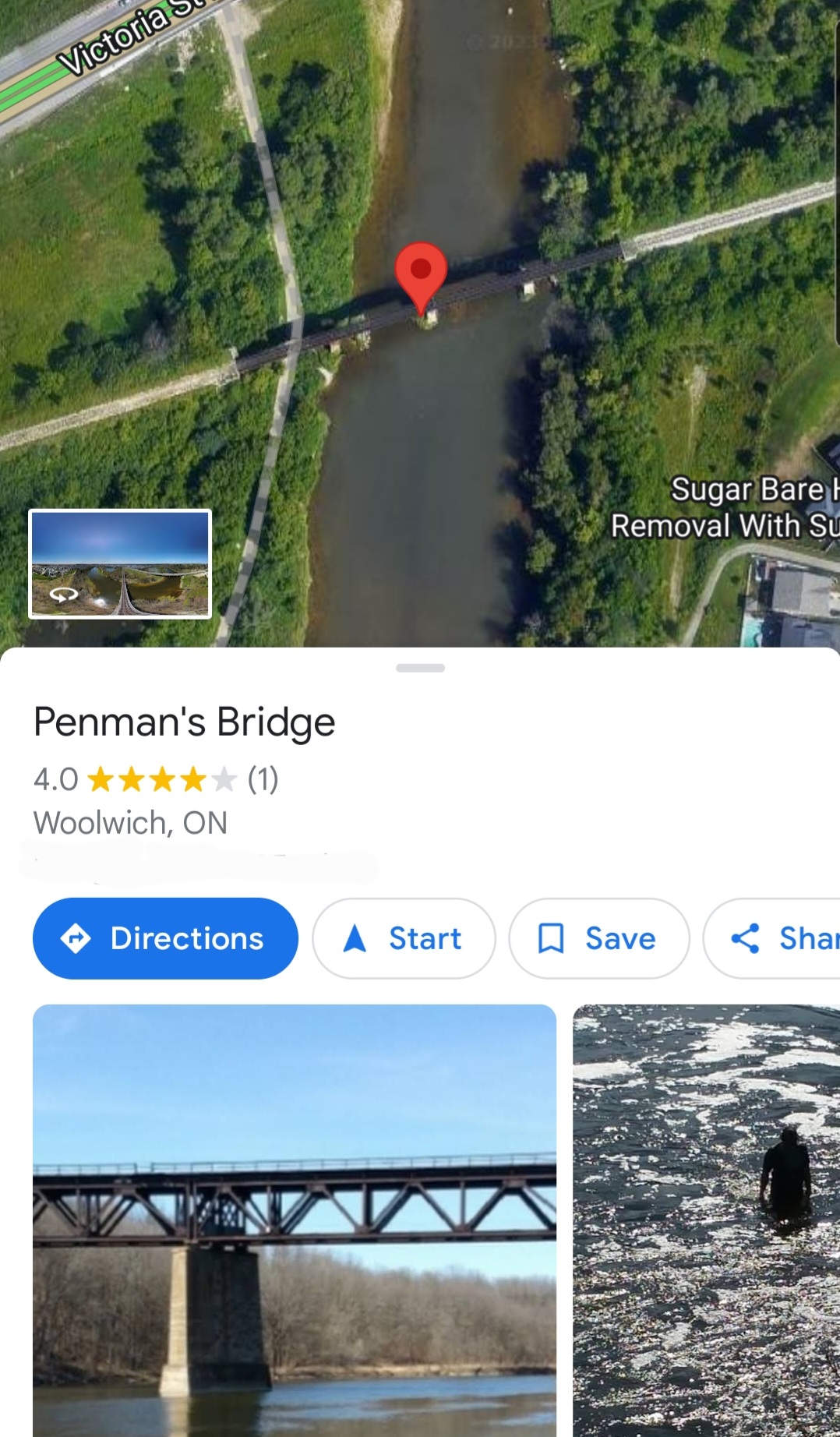Save Penman's Bridge to a list

click(598, 938)
